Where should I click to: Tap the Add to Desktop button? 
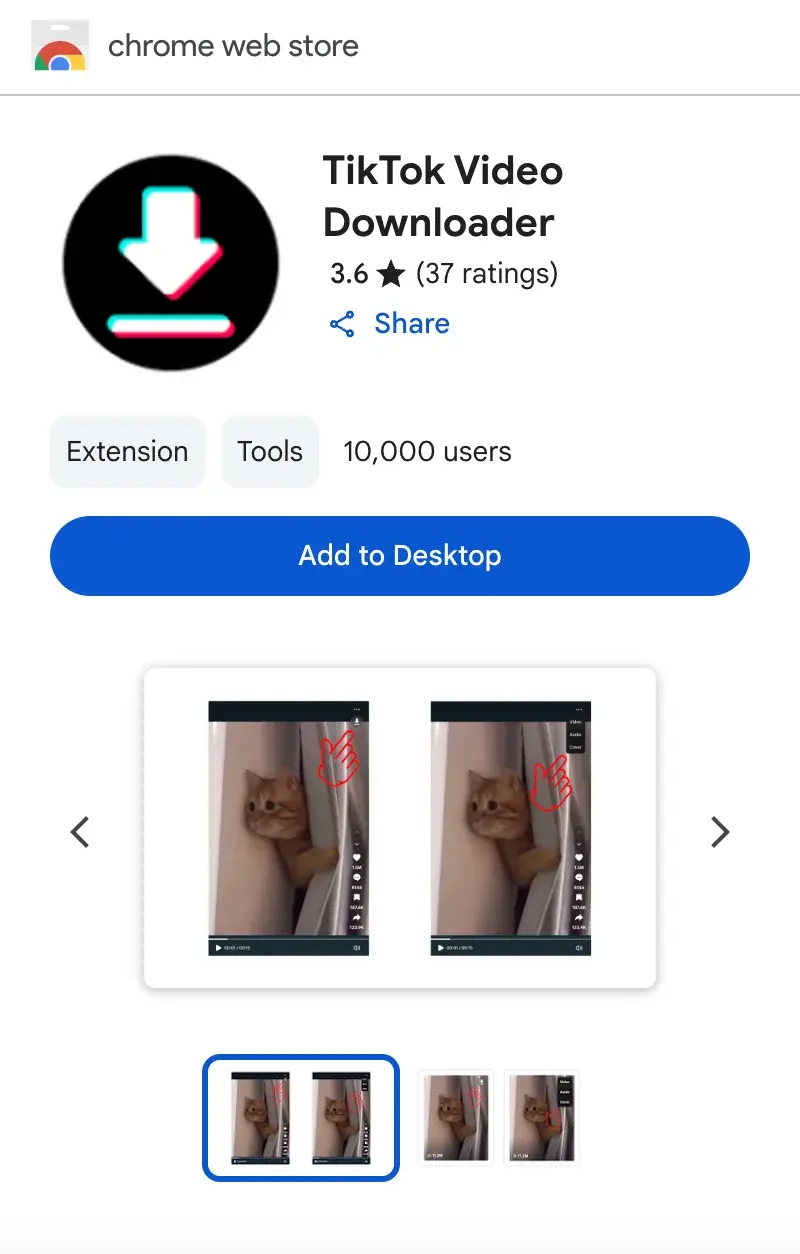click(400, 556)
